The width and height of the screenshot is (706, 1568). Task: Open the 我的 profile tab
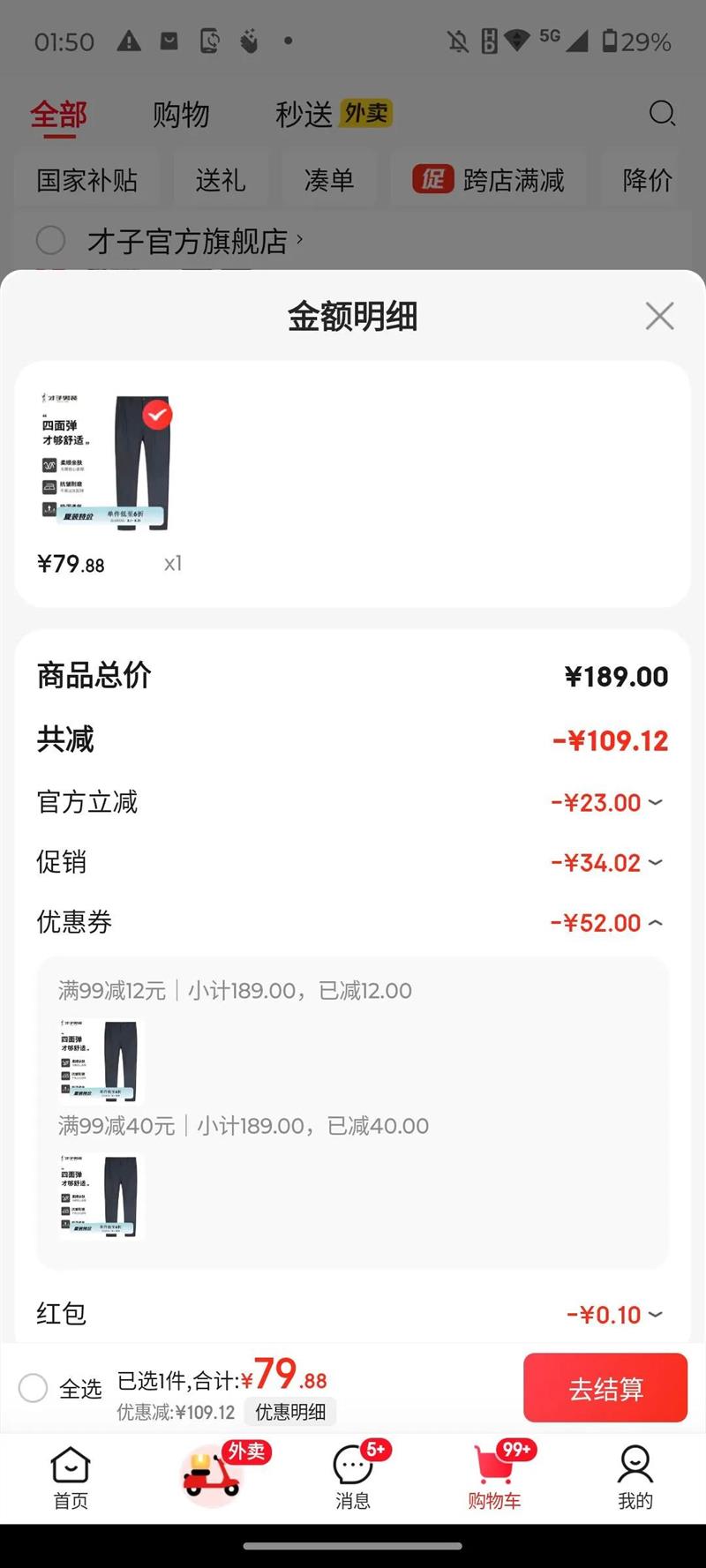pyautogui.click(x=635, y=1477)
